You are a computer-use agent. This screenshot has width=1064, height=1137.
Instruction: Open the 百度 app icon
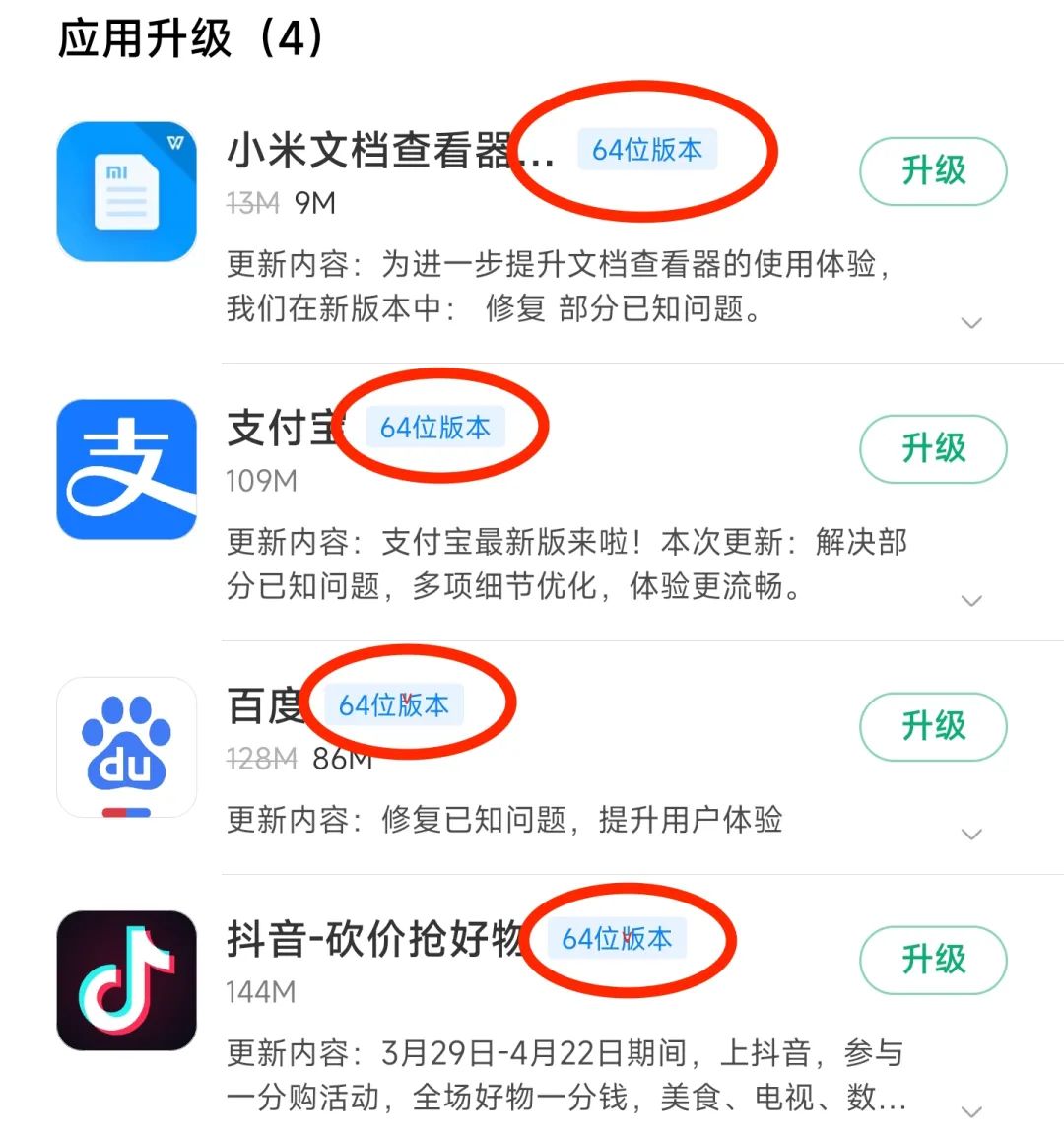pos(127,747)
